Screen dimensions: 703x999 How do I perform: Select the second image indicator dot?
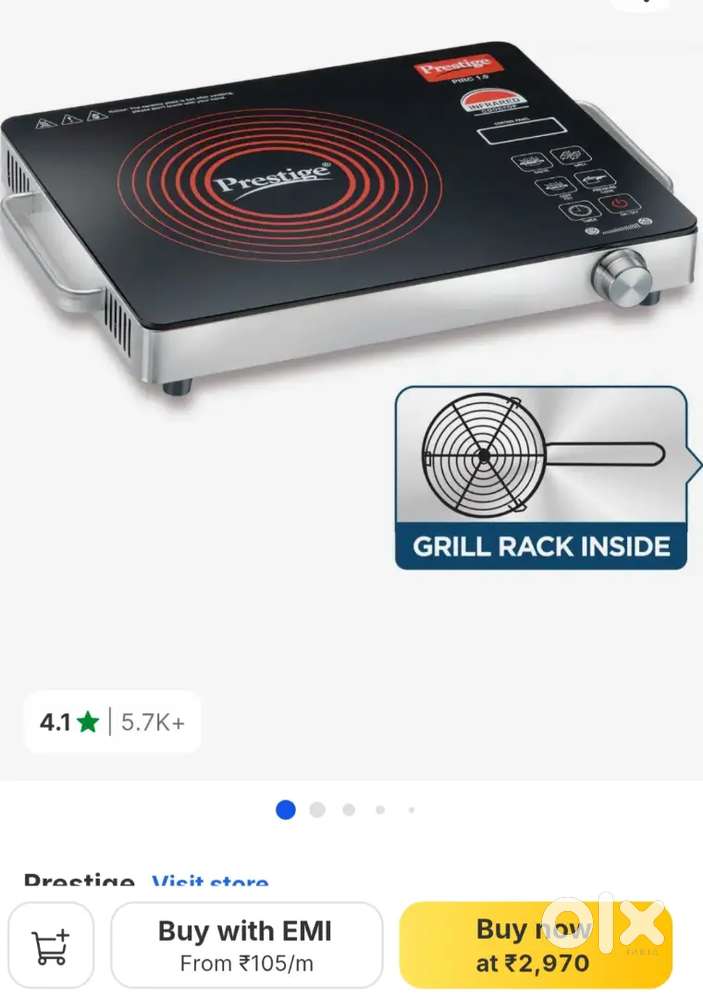(317, 810)
